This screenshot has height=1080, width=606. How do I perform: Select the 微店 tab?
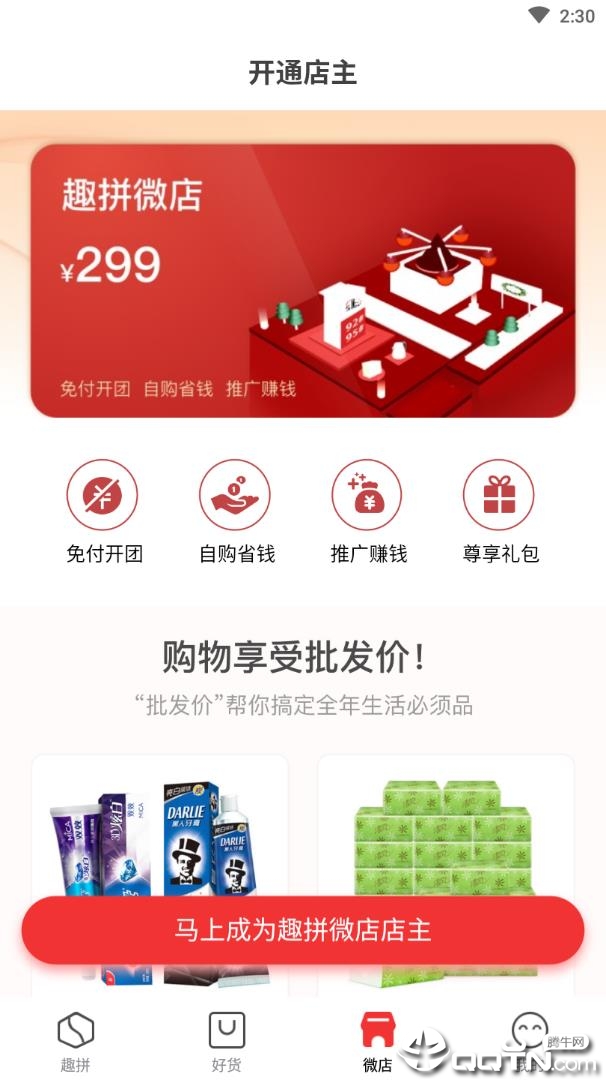[x=377, y=1041]
